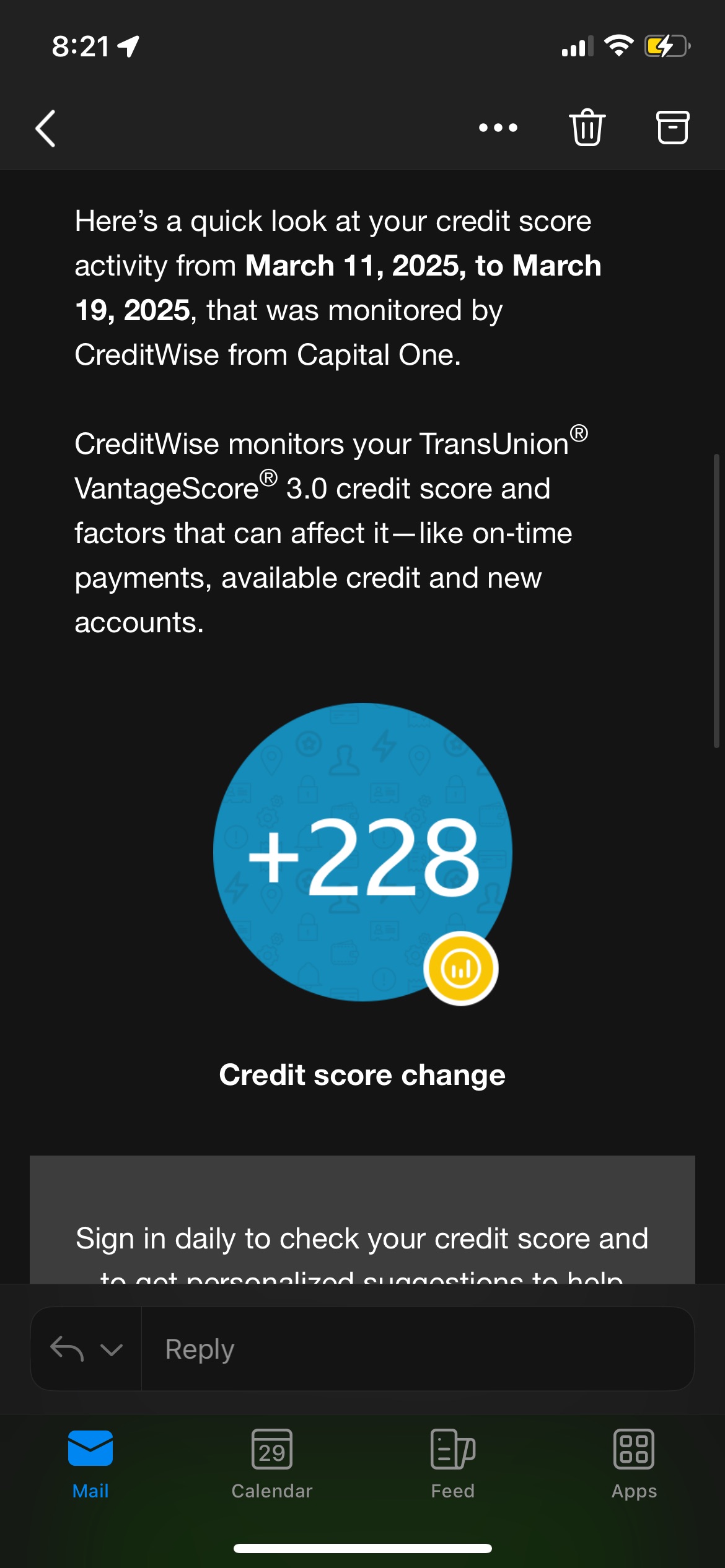
Task: Tap the Reply text field
Action: click(415, 1349)
